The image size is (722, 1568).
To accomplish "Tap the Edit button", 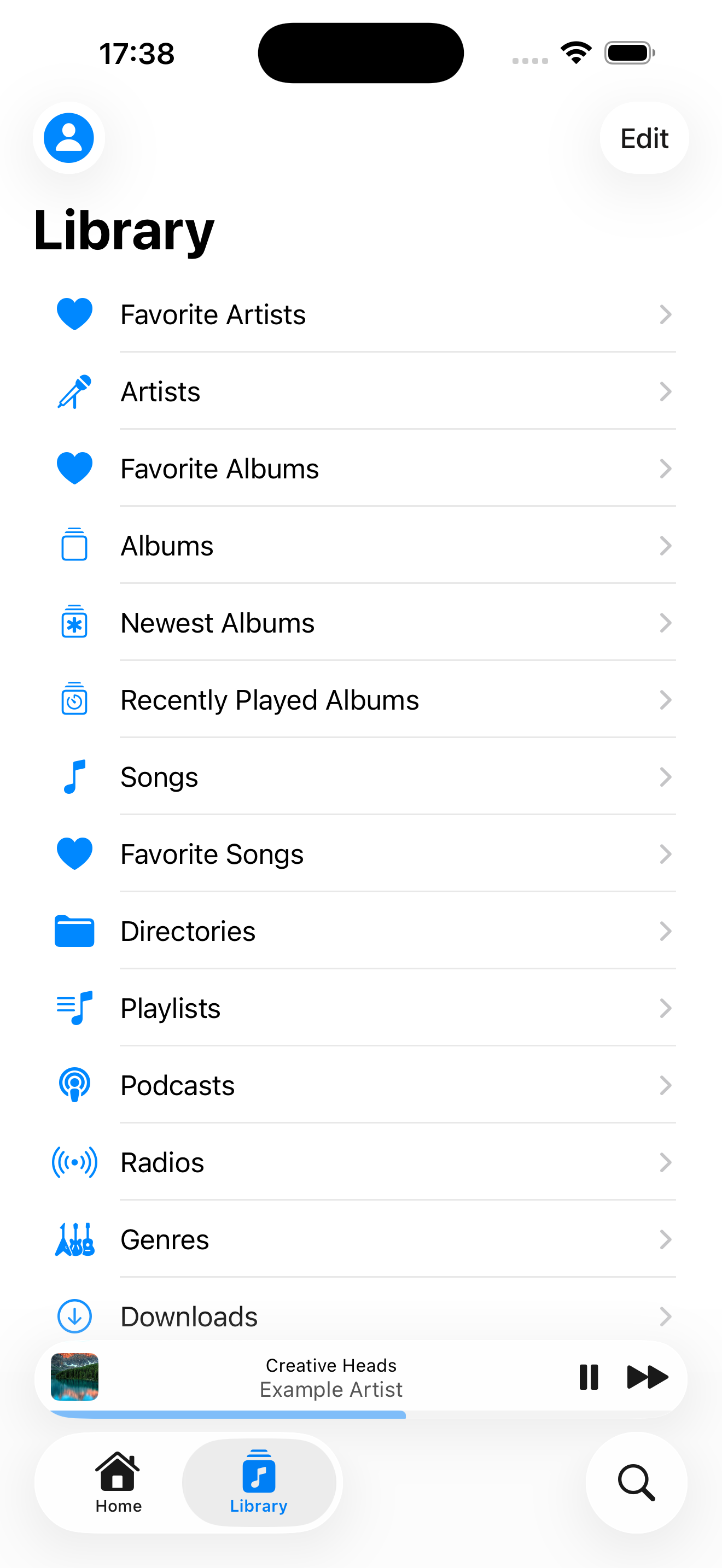I will [x=643, y=138].
